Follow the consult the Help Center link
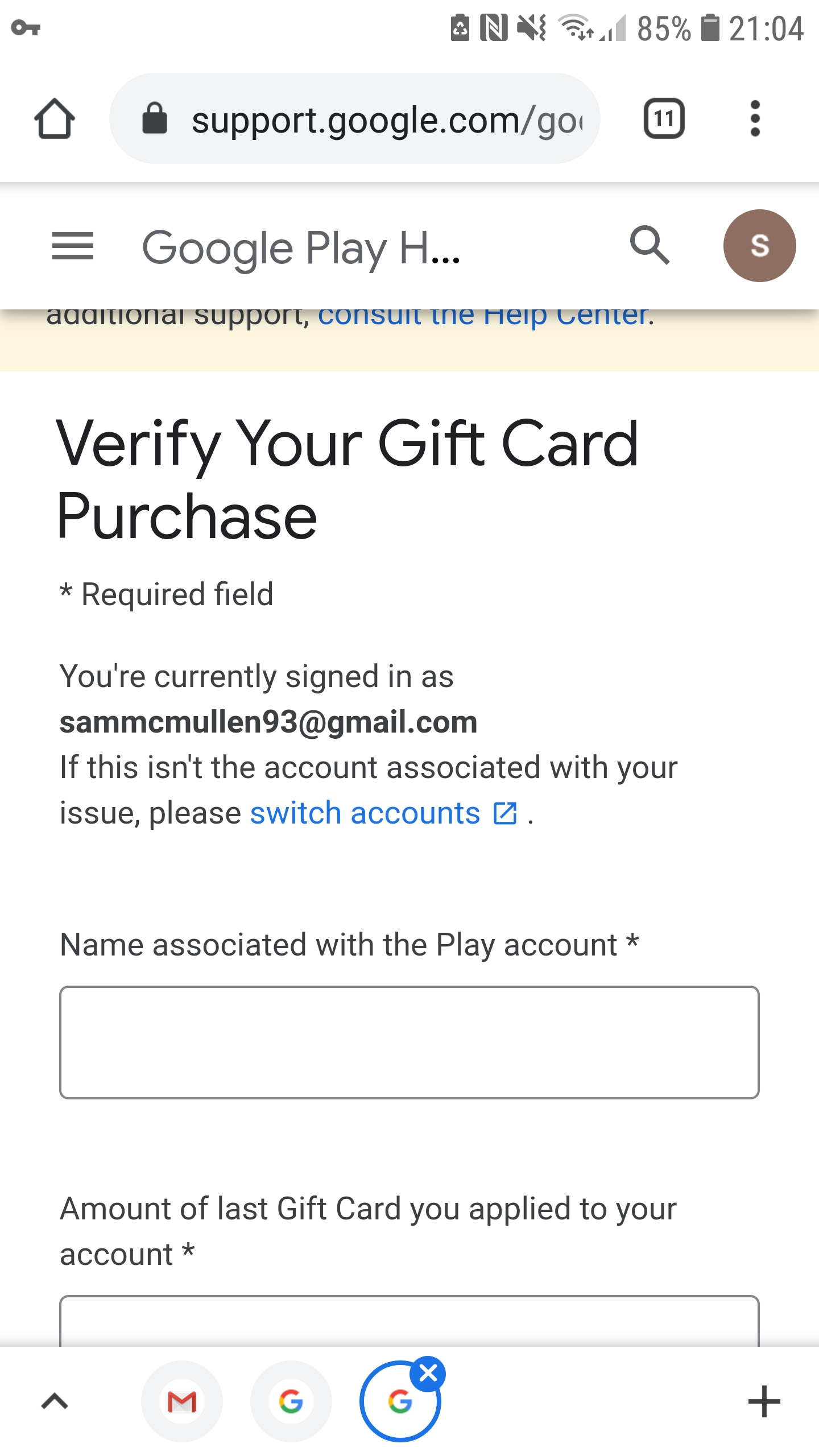The width and height of the screenshot is (819, 1456). [483, 316]
